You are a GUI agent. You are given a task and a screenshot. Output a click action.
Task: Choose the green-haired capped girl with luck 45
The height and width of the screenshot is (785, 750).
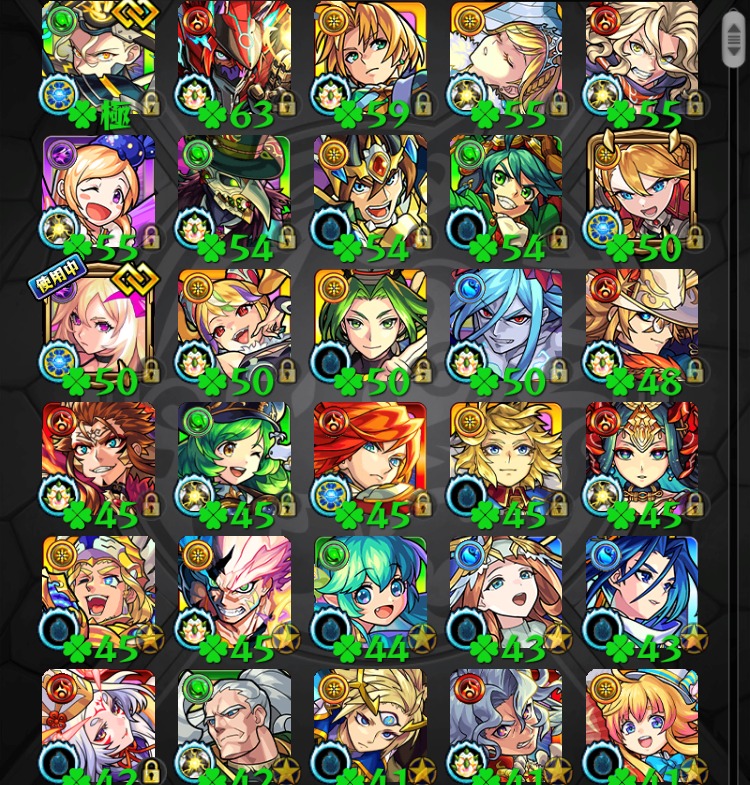234,458
